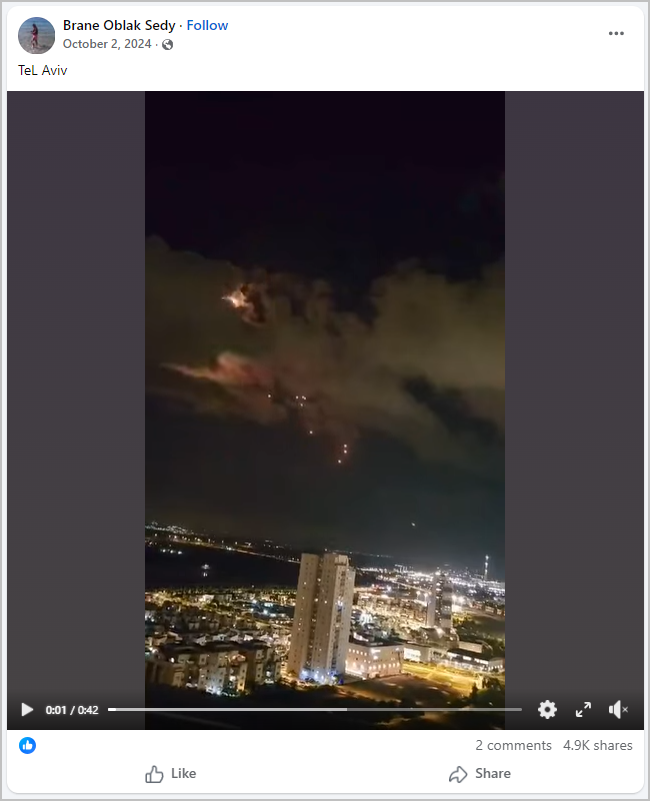Seek along the video progress bar
Screen dimensions: 650x801
coord(314,709)
